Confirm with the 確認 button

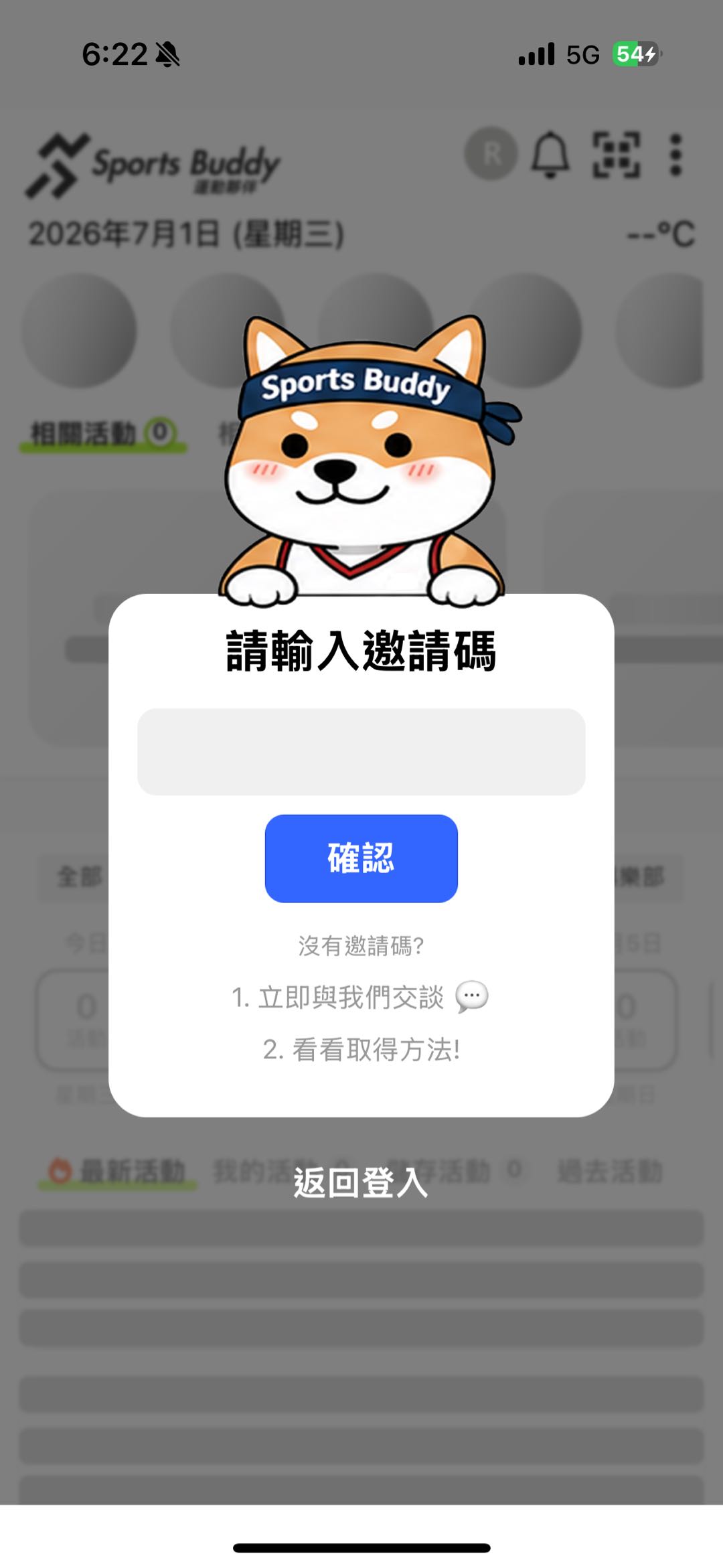[x=361, y=858]
